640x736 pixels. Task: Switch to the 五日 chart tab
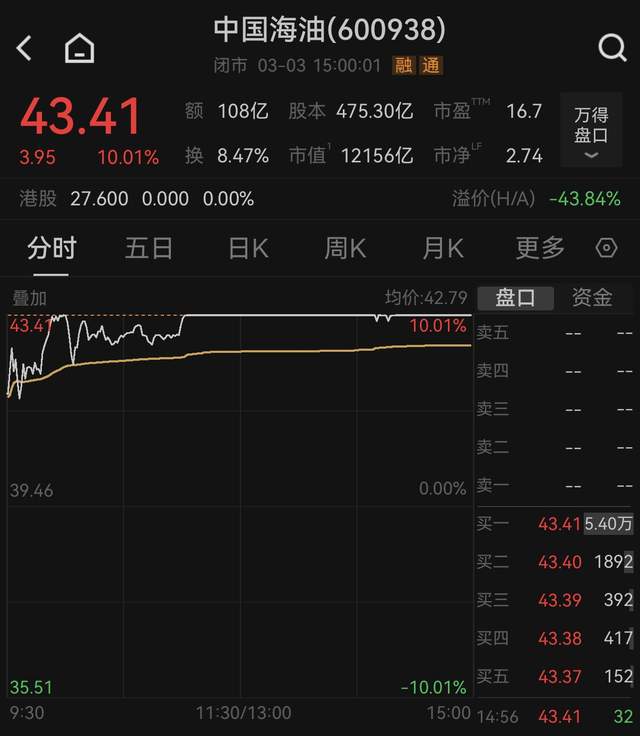point(149,248)
